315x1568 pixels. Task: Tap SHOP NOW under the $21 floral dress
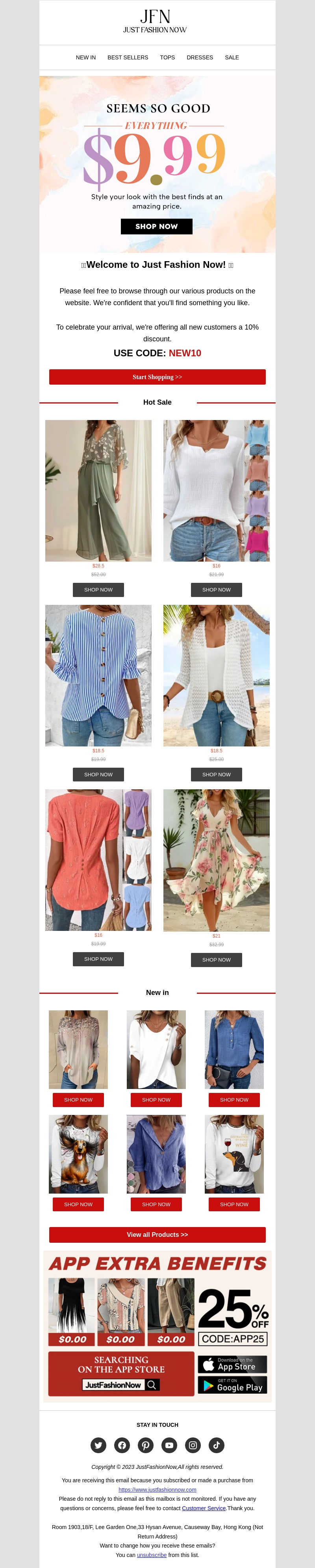(x=216, y=960)
